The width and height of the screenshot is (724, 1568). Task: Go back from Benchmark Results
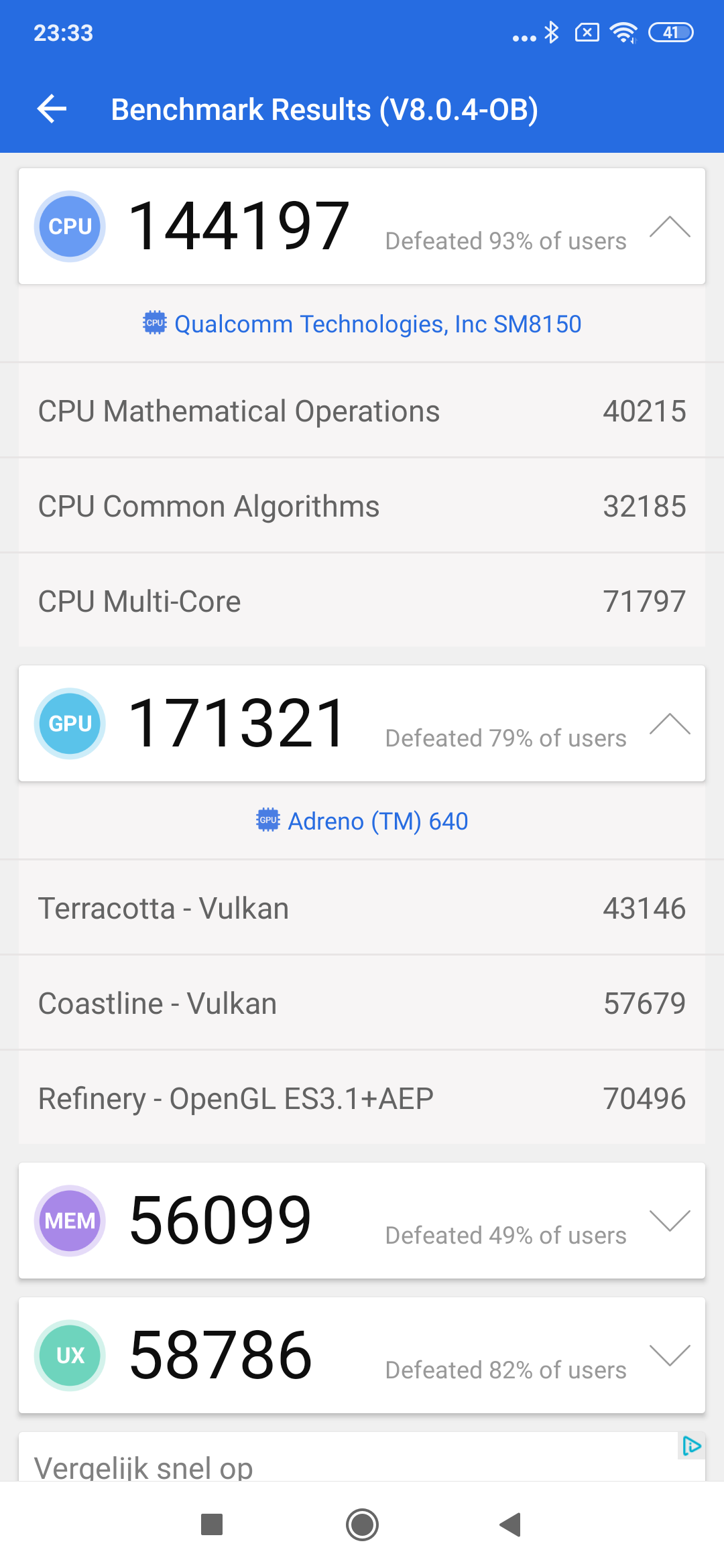click(52, 109)
